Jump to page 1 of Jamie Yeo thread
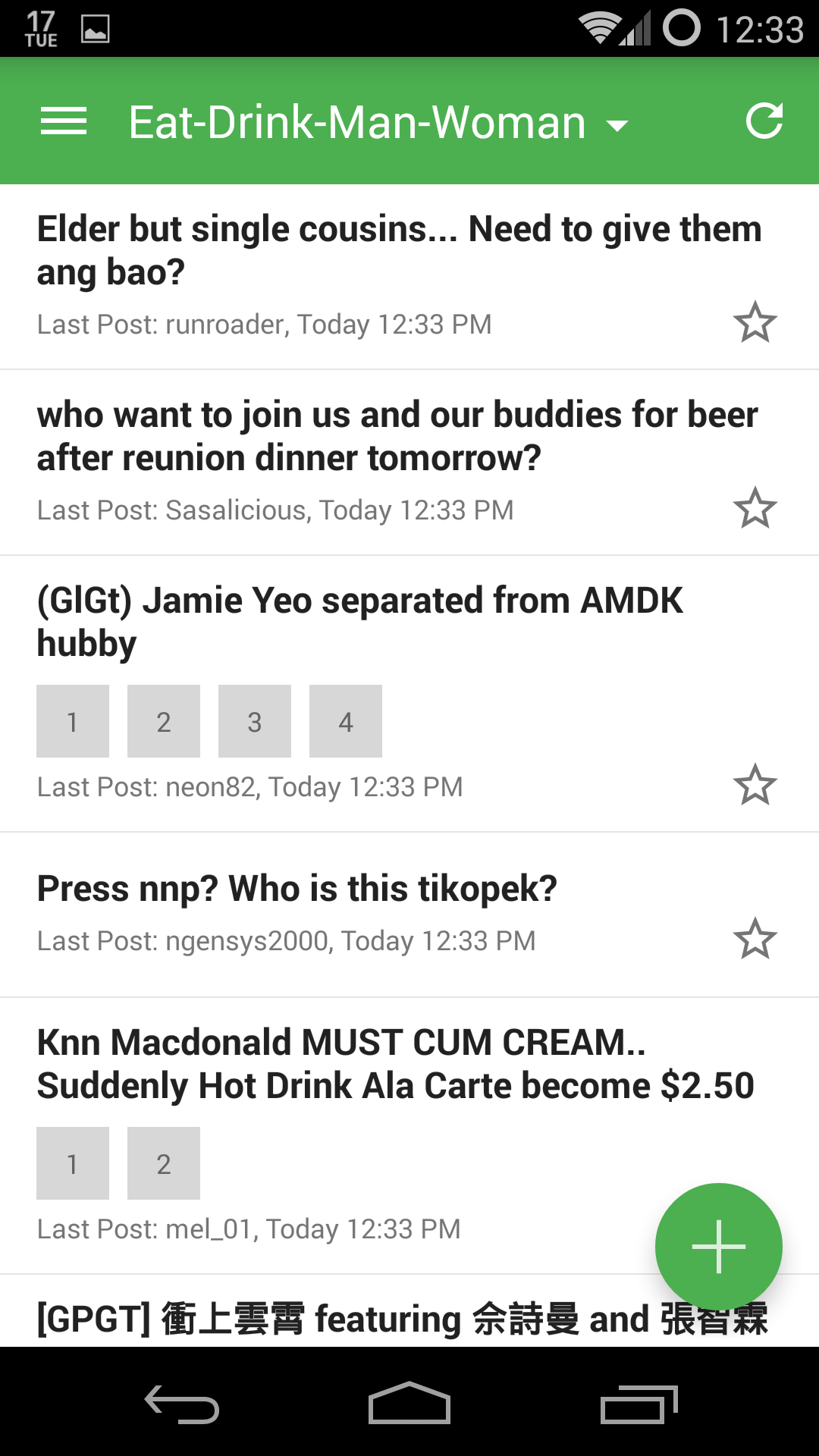The height and width of the screenshot is (1456, 819). 73,721
